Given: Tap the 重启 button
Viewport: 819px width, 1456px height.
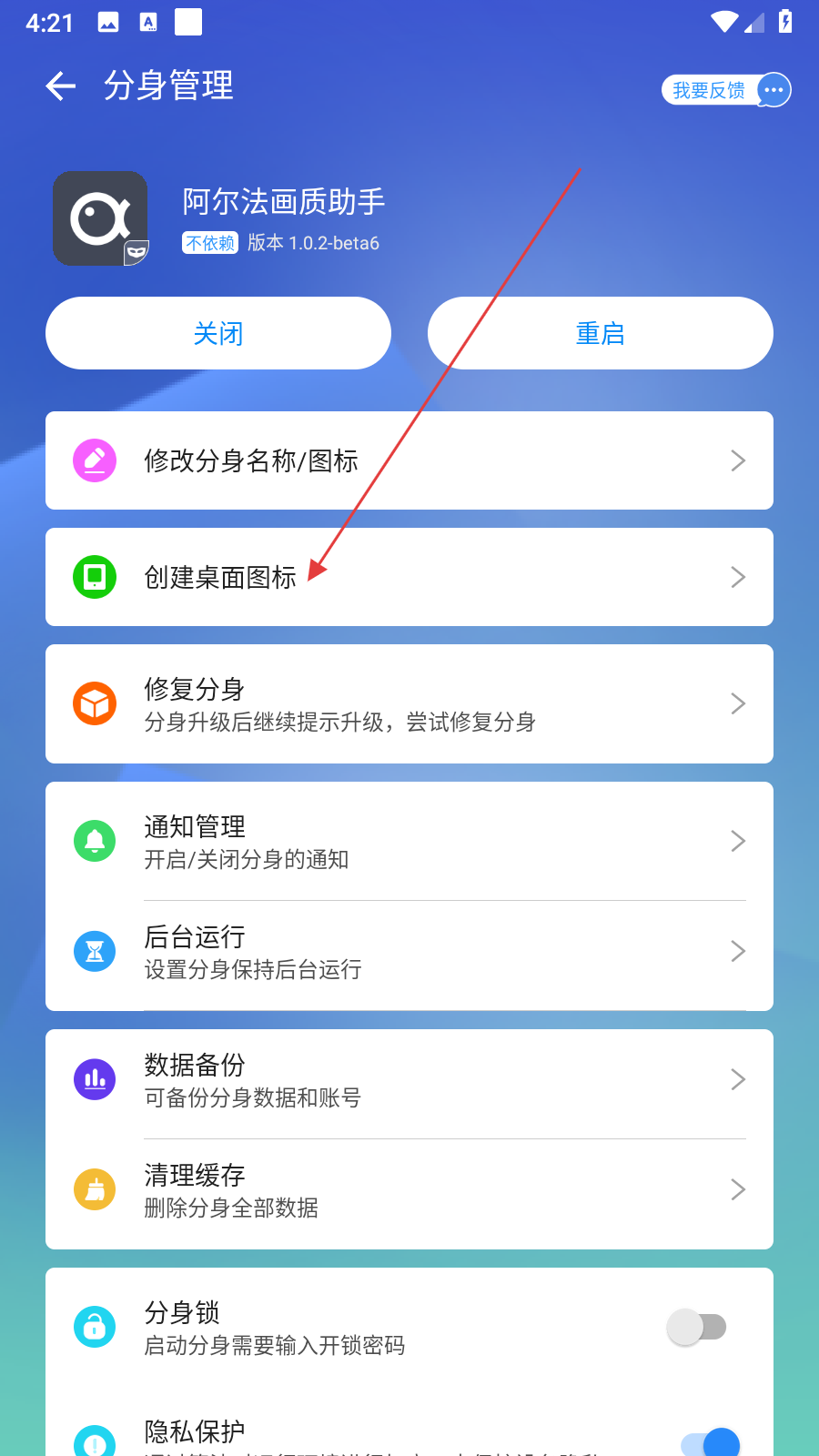Looking at the screenshot, I should pyautogui.click(x=600, y=333).
